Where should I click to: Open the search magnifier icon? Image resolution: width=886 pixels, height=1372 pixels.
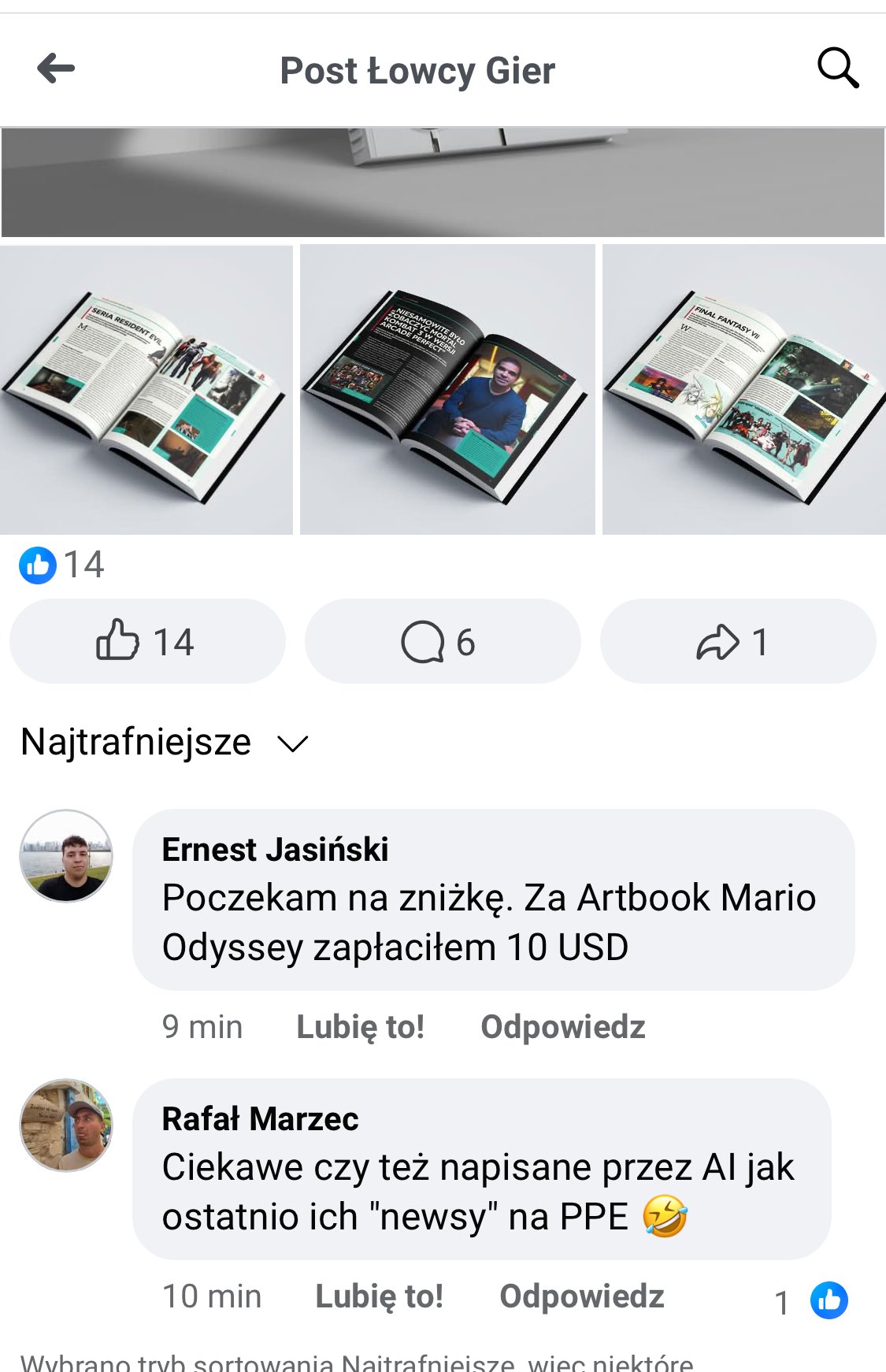[x=837, y=69]
